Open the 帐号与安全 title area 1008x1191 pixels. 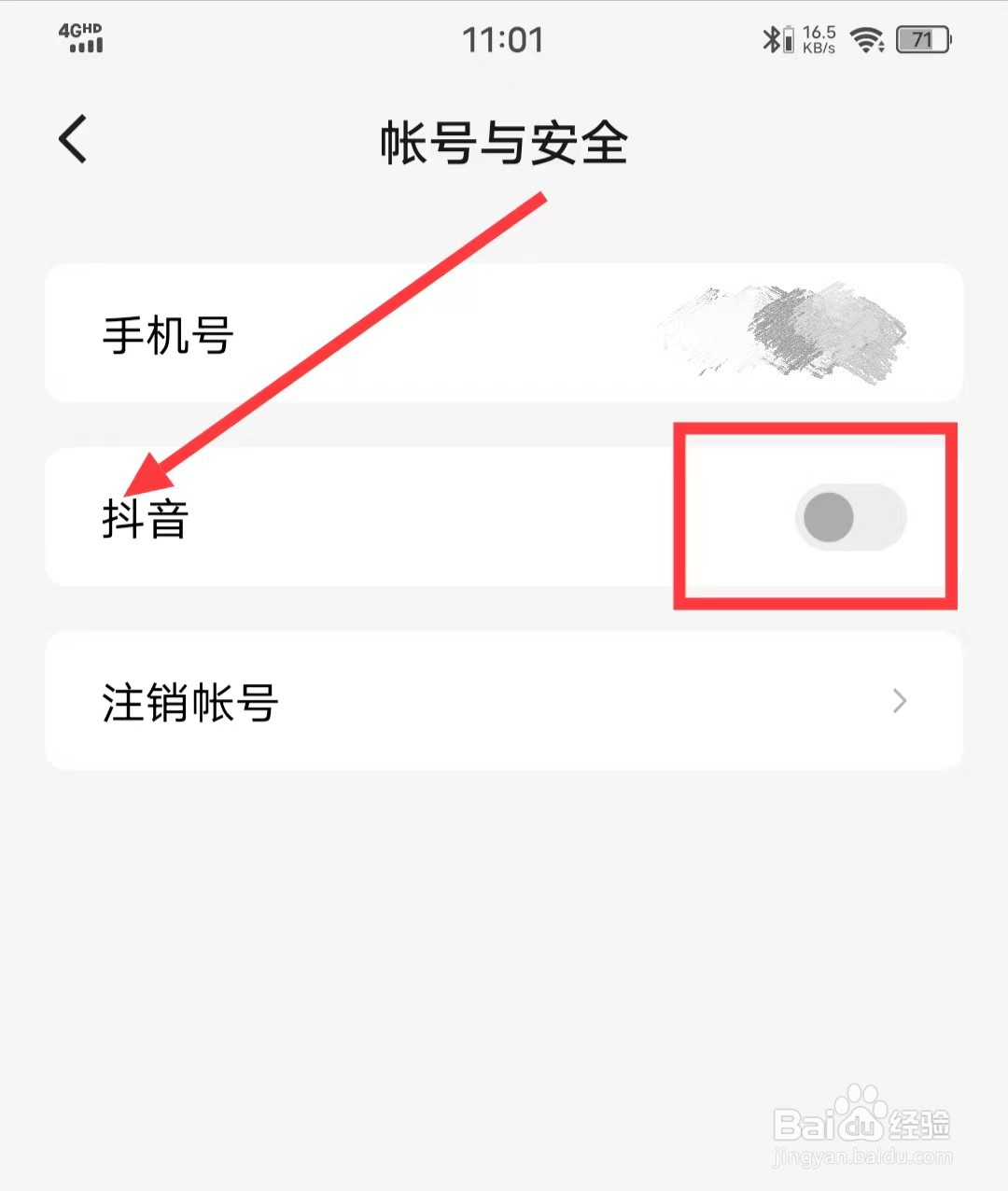(x=504, y=142)
